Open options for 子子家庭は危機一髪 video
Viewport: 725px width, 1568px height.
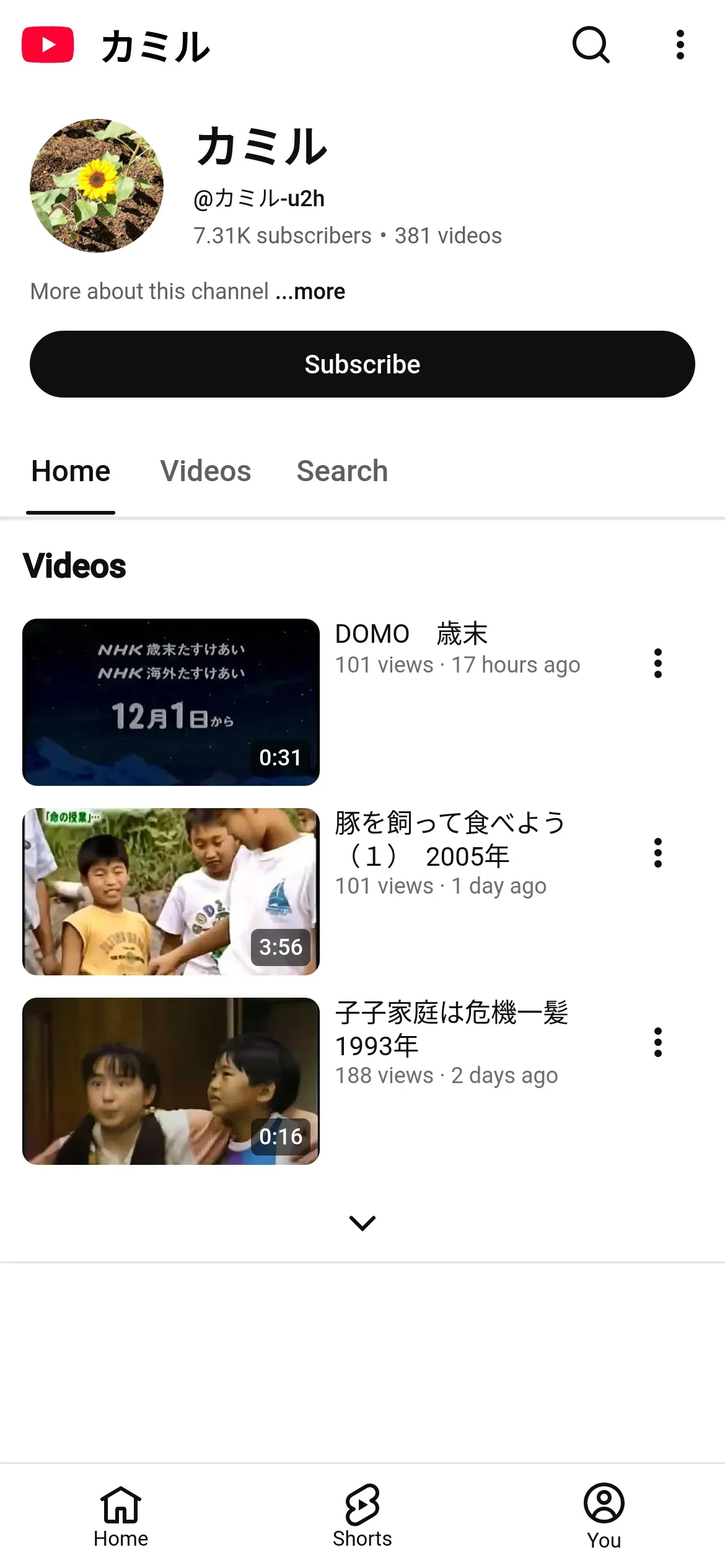658,1042
